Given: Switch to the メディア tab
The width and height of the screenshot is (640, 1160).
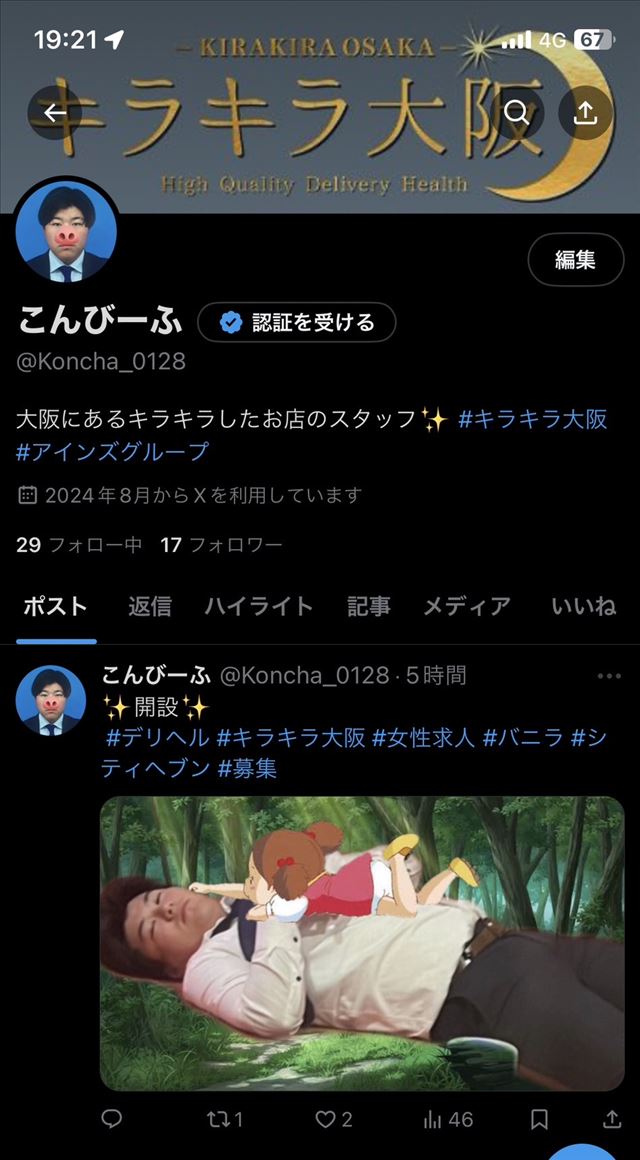Looking at the screenshot, I should point(466,606).
